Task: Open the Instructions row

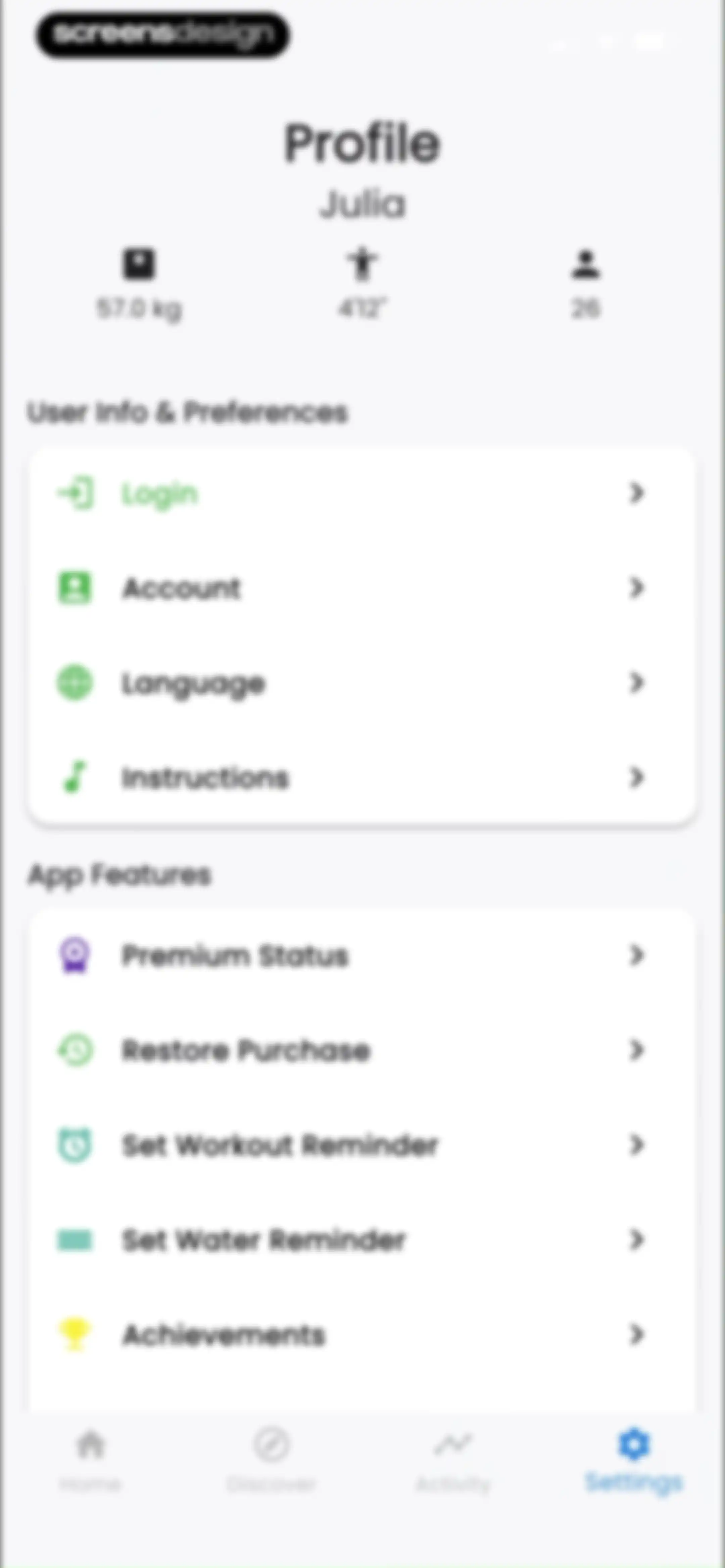Action: click(362, 778)
